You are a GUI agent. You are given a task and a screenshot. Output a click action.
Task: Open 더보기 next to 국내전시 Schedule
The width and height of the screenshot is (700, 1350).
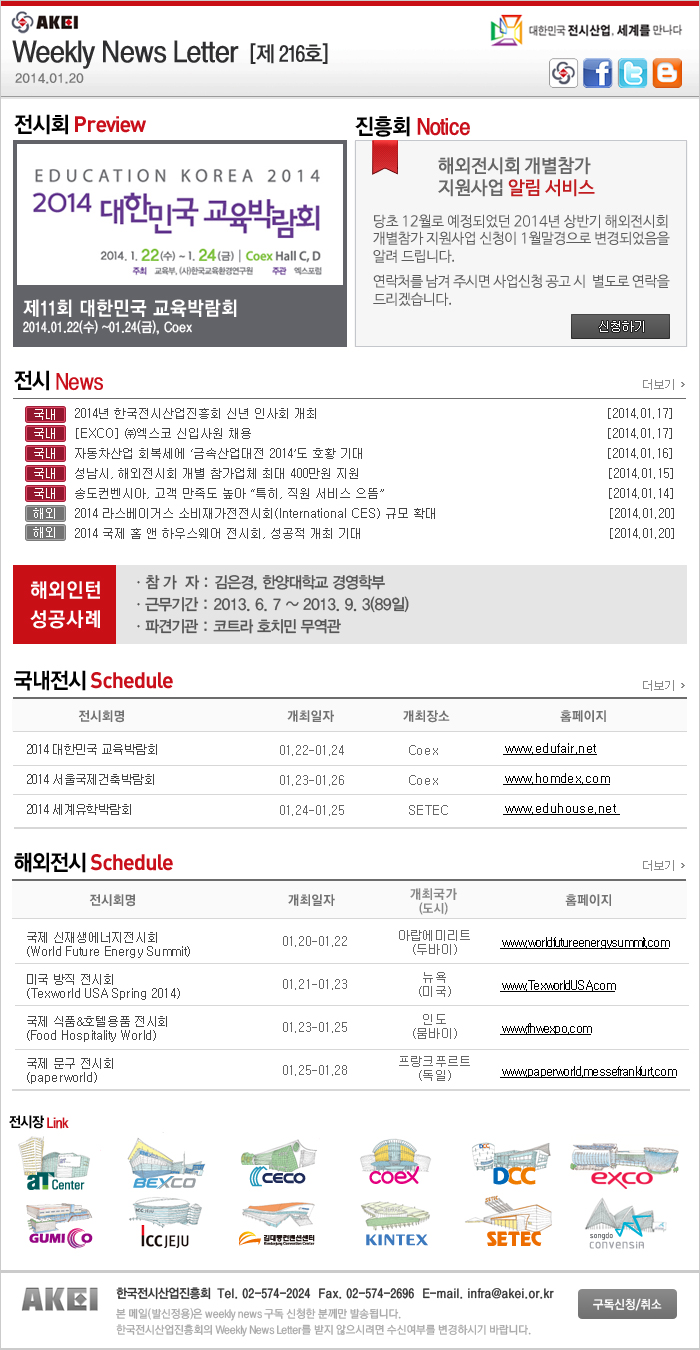(x=663, y=685)
